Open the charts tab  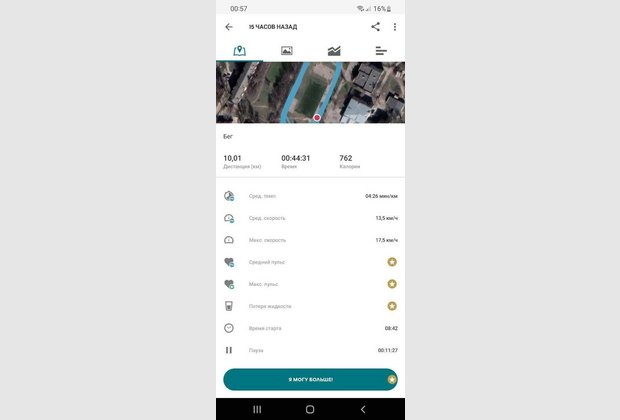tap(334, 50)
